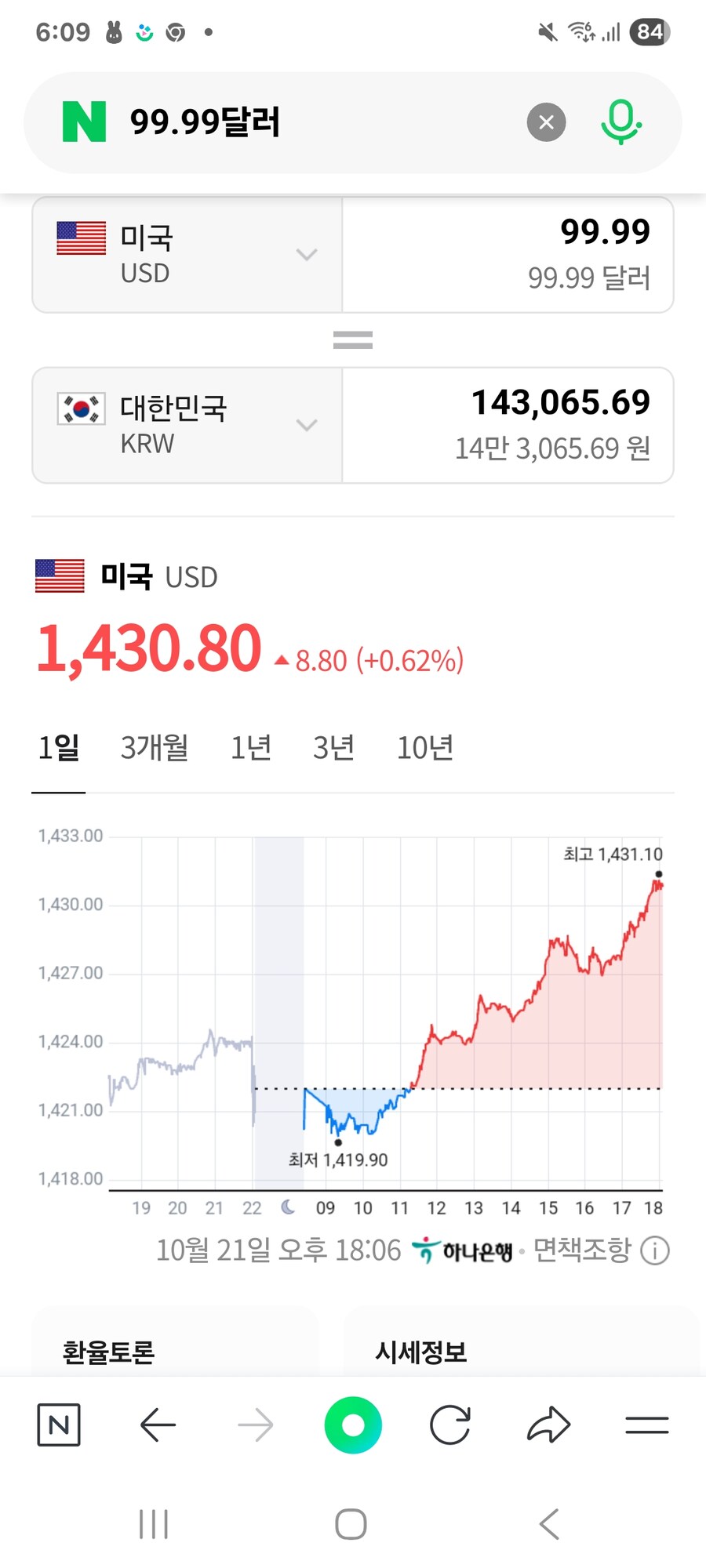This screenshot has height=1568, width=706.
Task: Switch chart view to 10년
Action: click(426, 747)
